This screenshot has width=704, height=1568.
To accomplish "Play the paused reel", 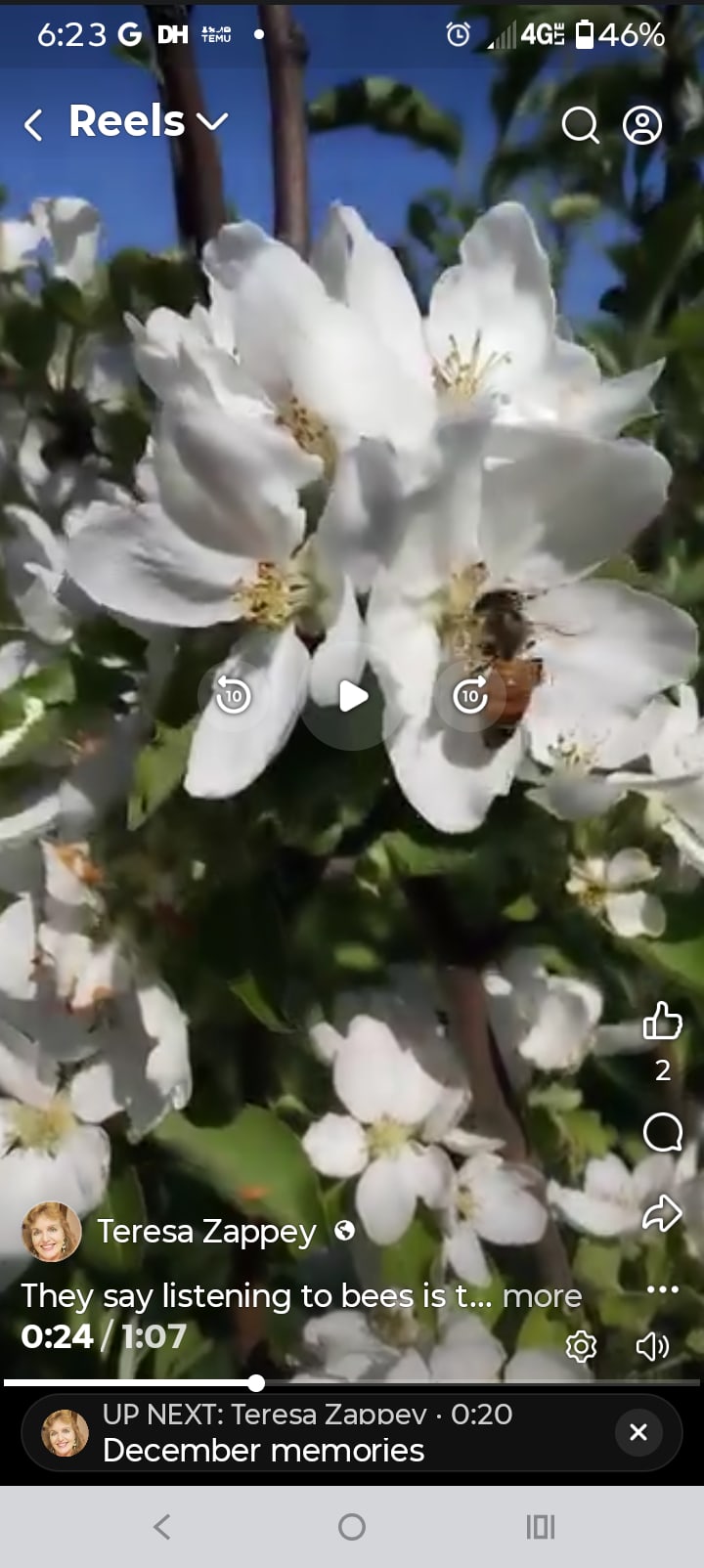I will tap(352, 696).
